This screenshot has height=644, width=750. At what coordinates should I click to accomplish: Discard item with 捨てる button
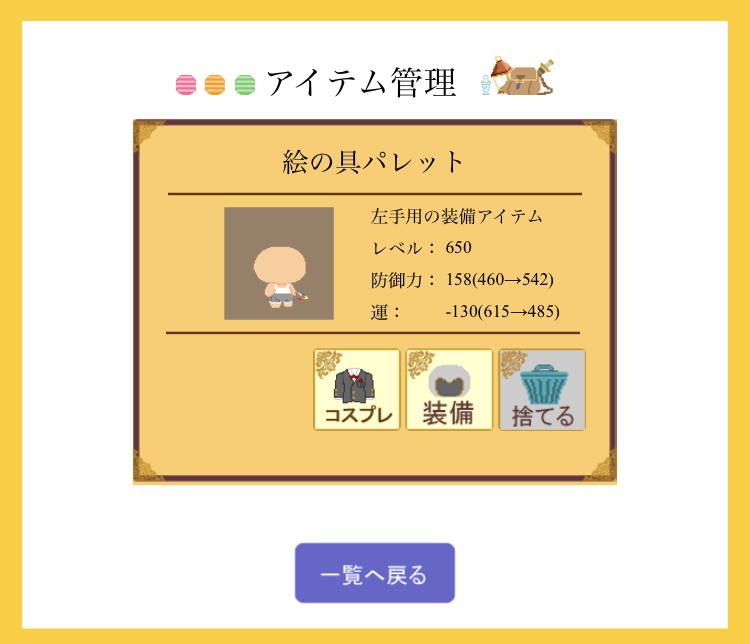[542, 390]
